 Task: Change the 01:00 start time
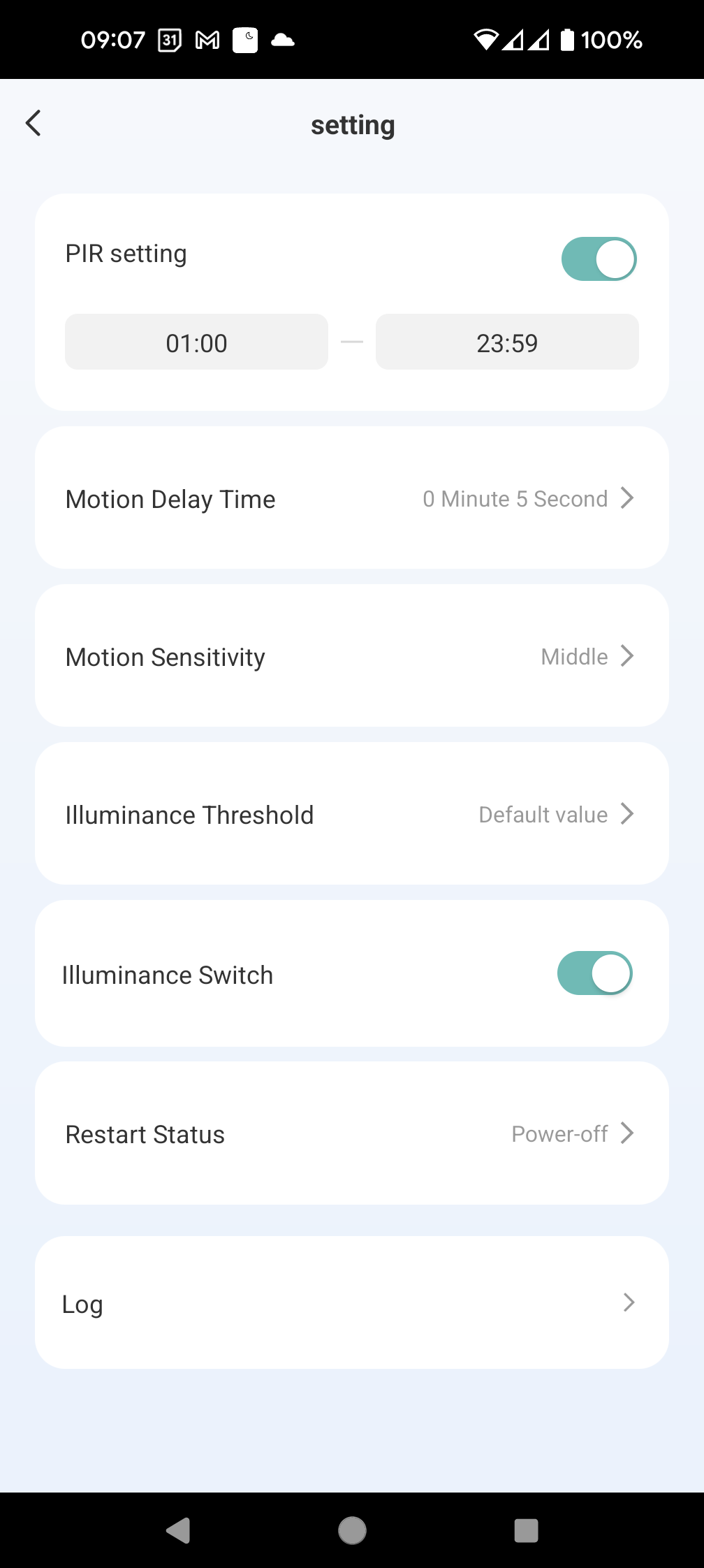pyautogui.click(x=196, y=342)
